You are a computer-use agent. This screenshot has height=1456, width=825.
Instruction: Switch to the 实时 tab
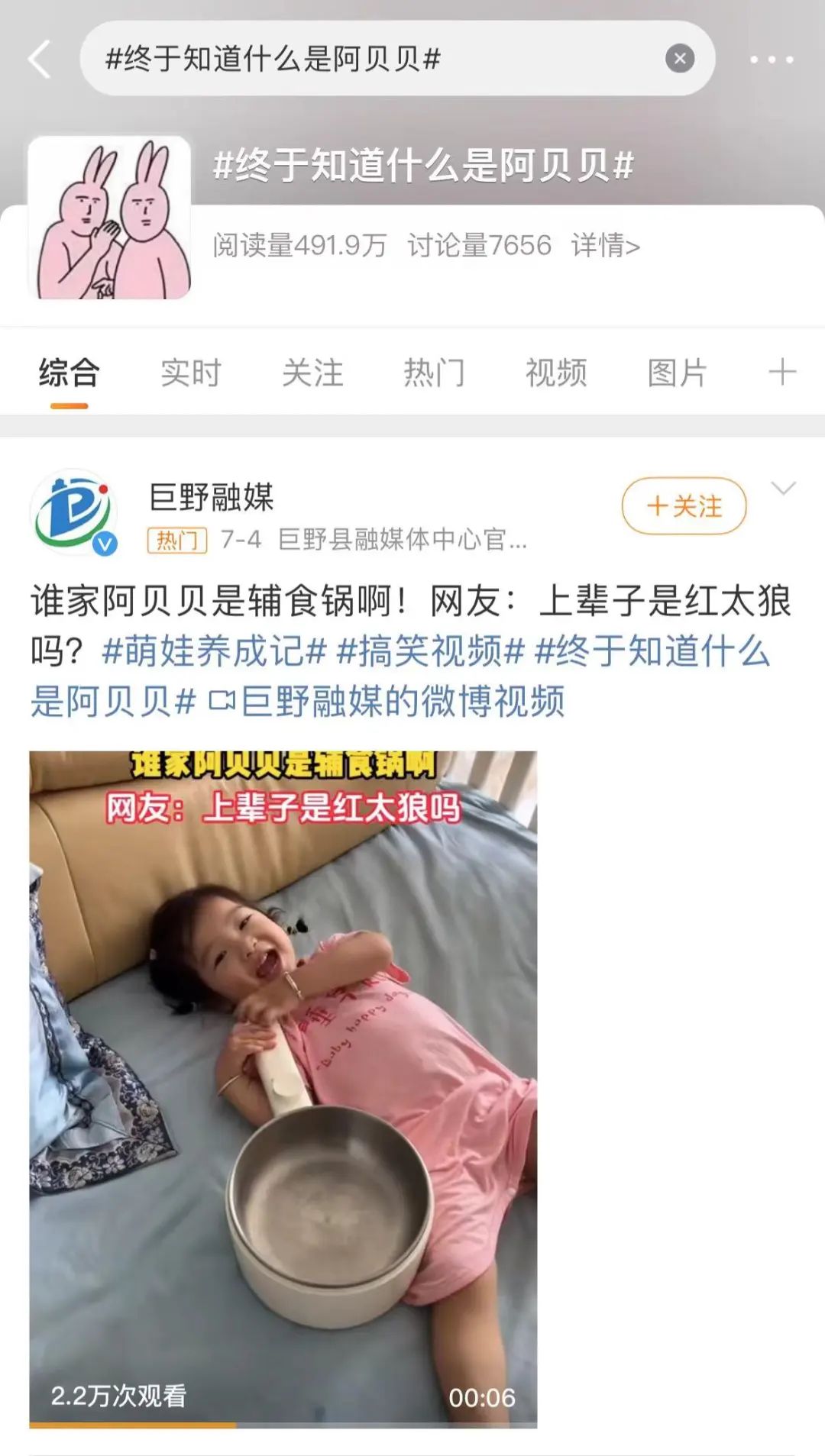click(x=190, y=373)
